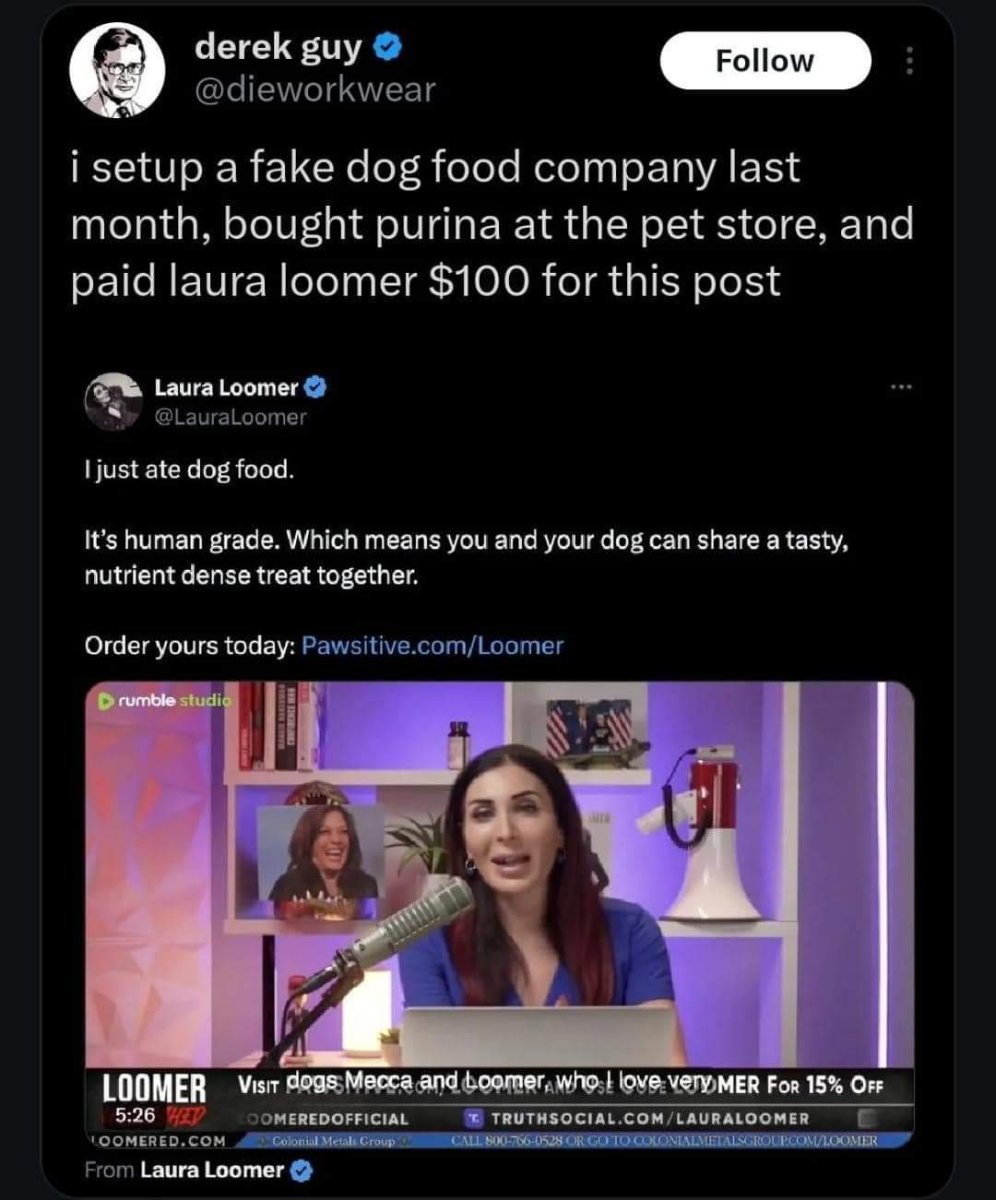Follow derek guy

[765, 61]
